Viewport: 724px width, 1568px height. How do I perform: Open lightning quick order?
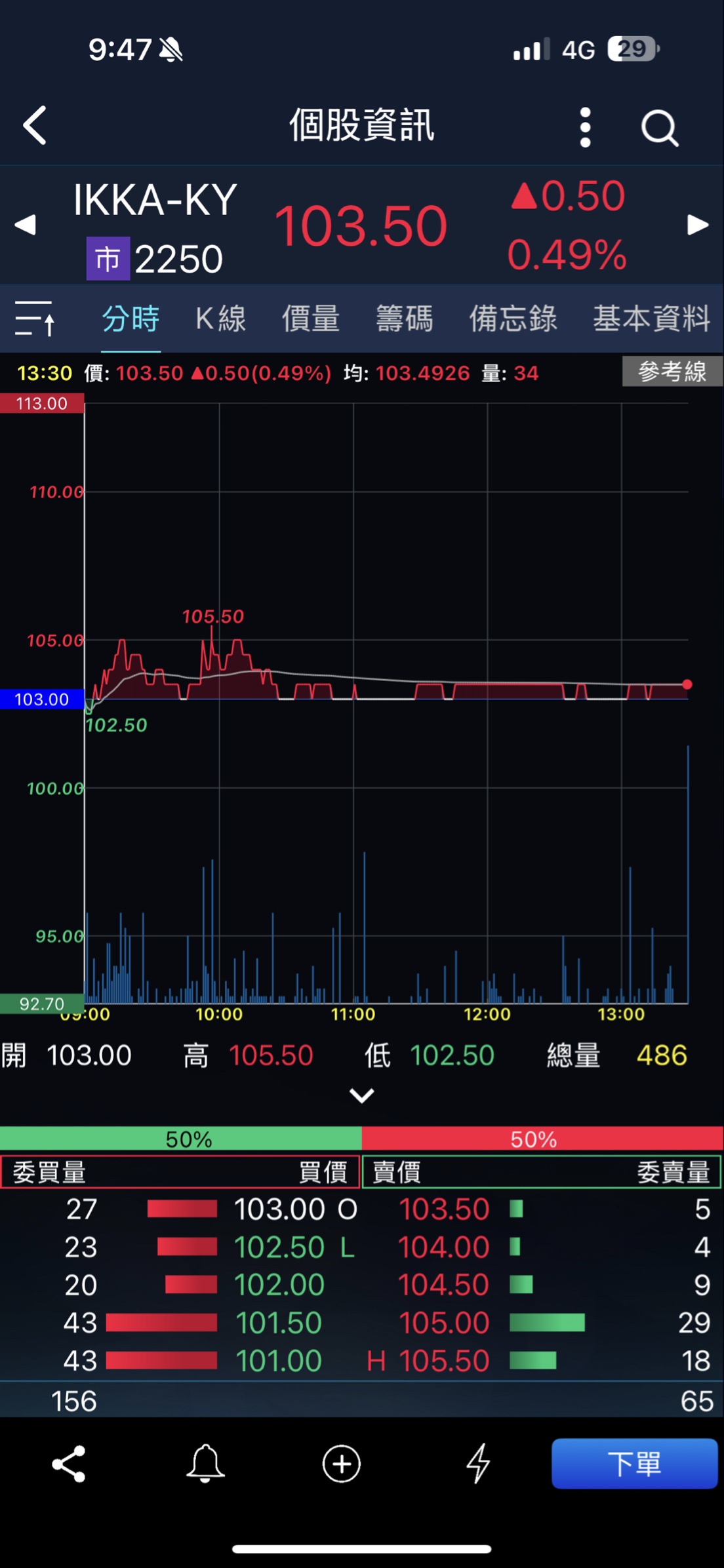pyautogui.click(x=478, y=1464)
